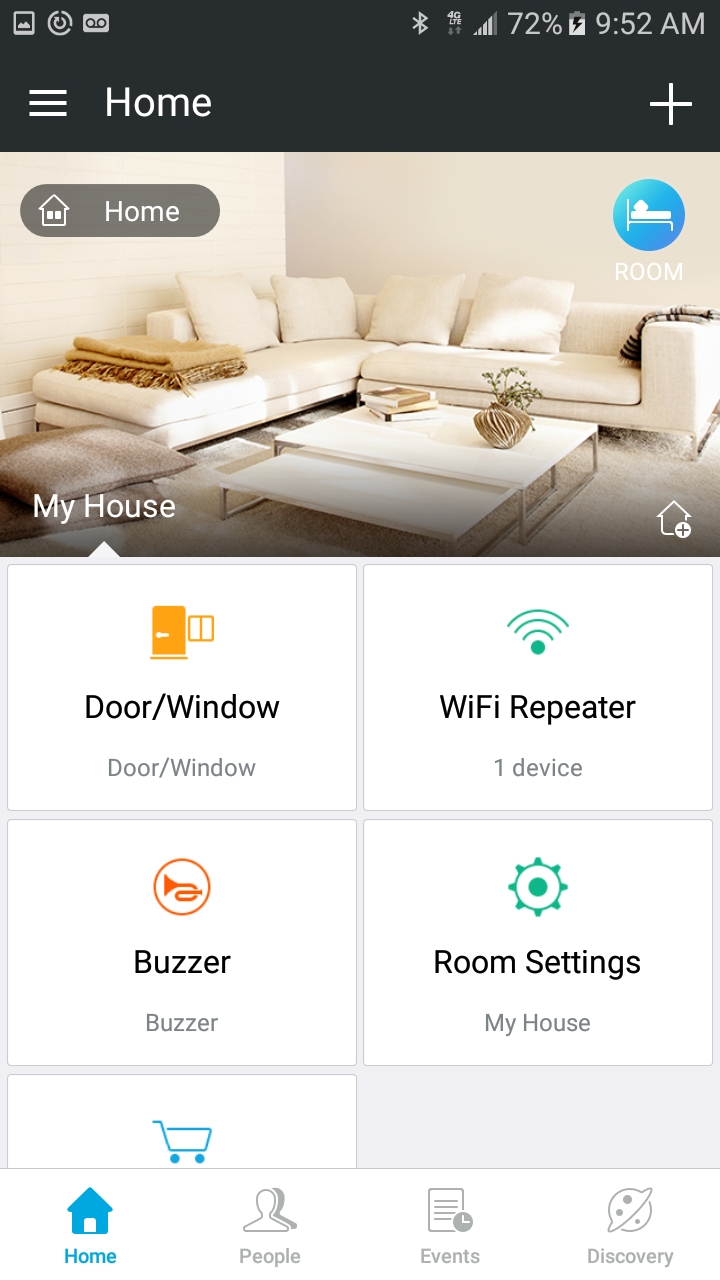Open the hamburger drawer menu
This screenshot has width=720, height=1280.
(x=48, y=103)
